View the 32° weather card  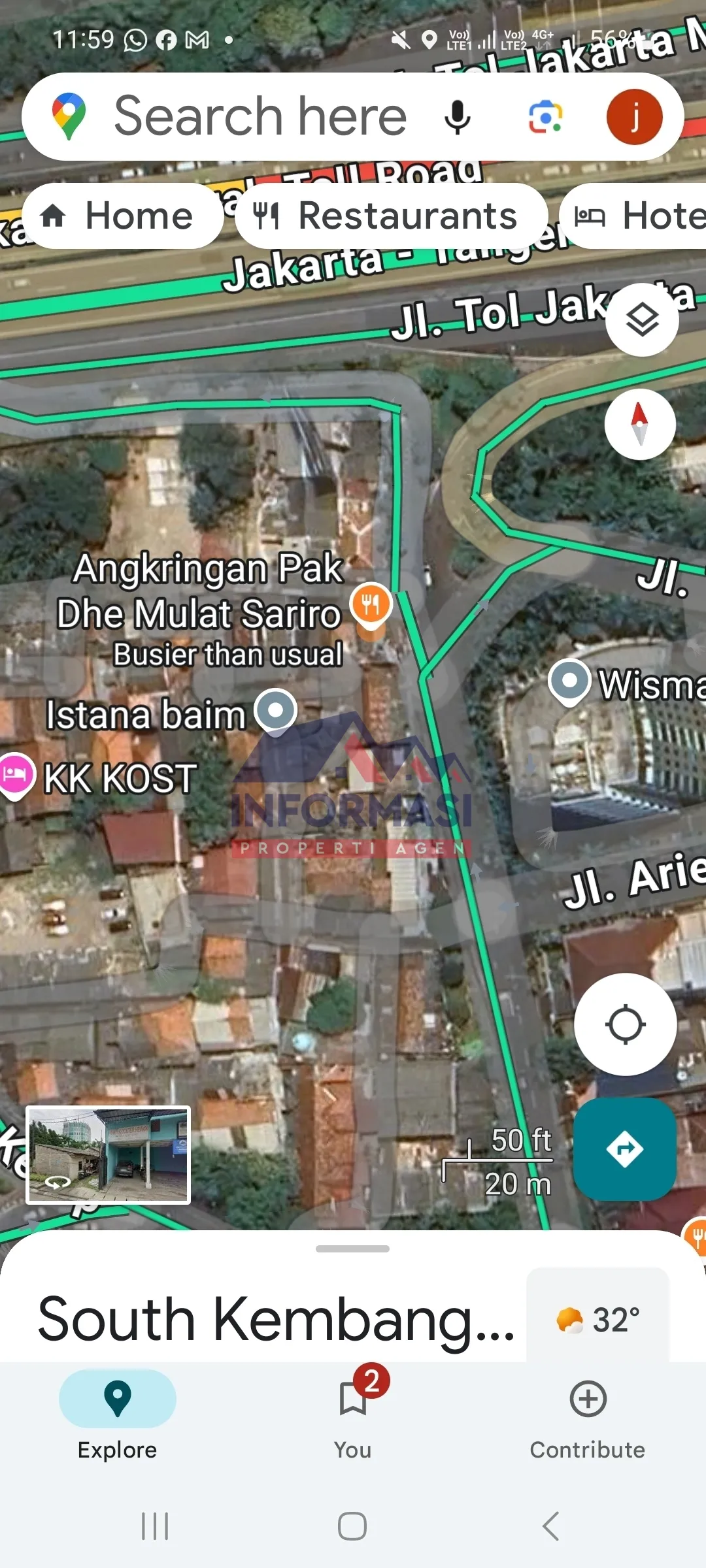[597, 1318]
